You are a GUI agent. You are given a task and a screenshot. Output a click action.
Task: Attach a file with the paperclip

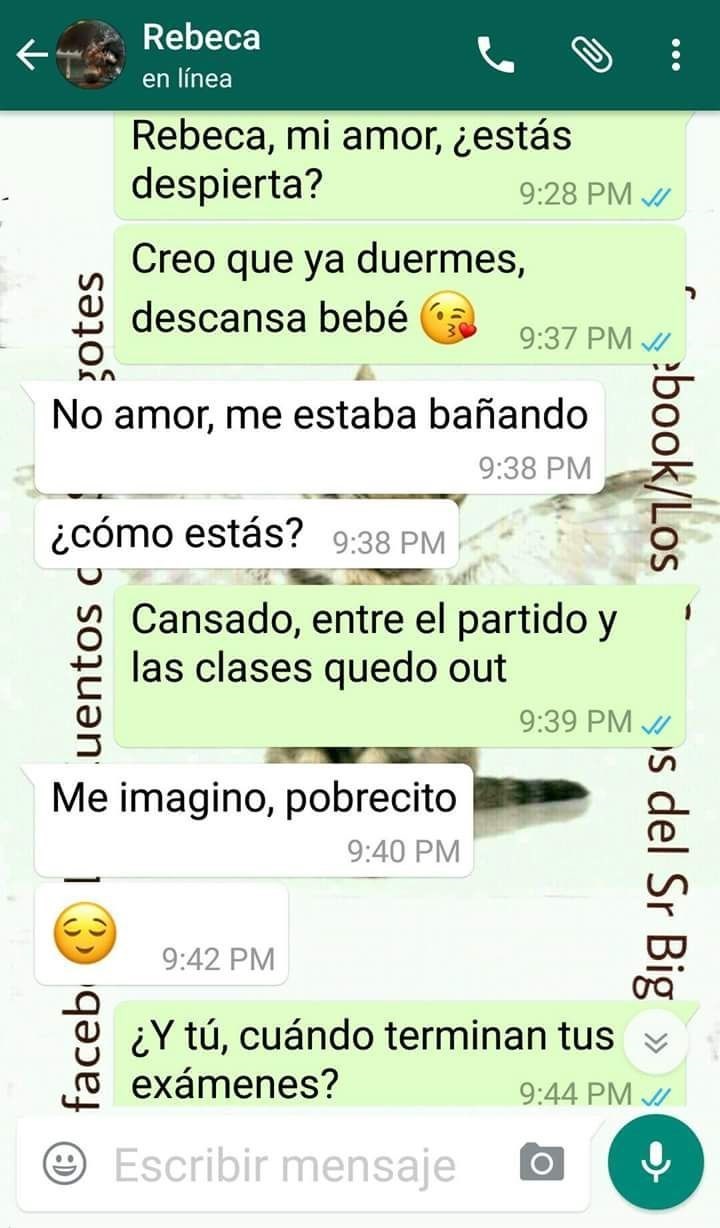point(591,55)
